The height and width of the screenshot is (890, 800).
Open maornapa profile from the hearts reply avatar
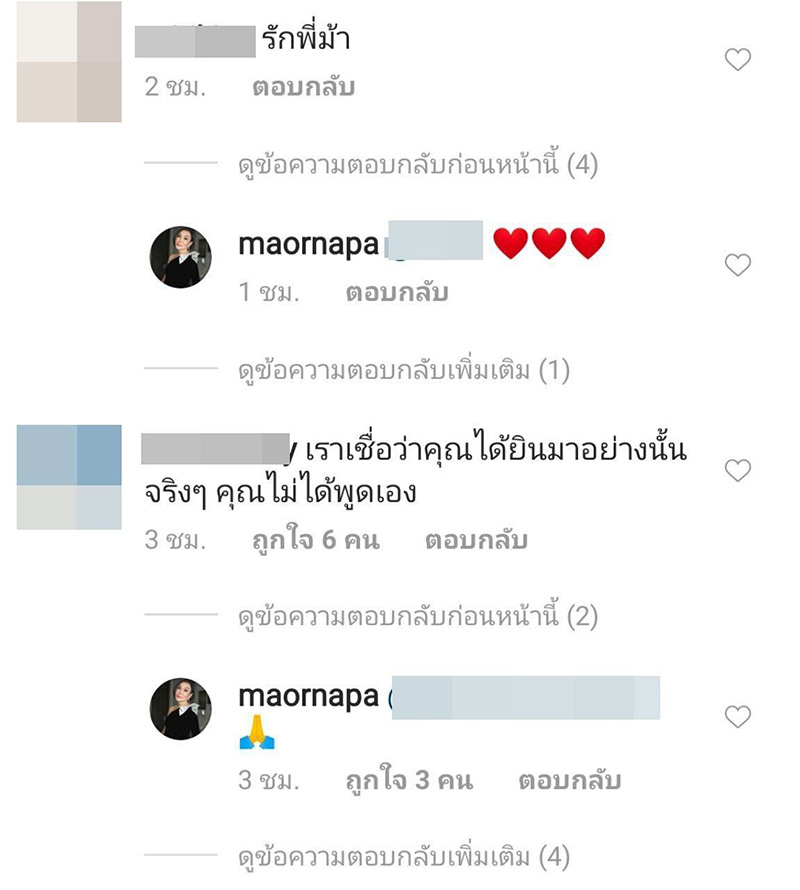(x=180, y=257)
